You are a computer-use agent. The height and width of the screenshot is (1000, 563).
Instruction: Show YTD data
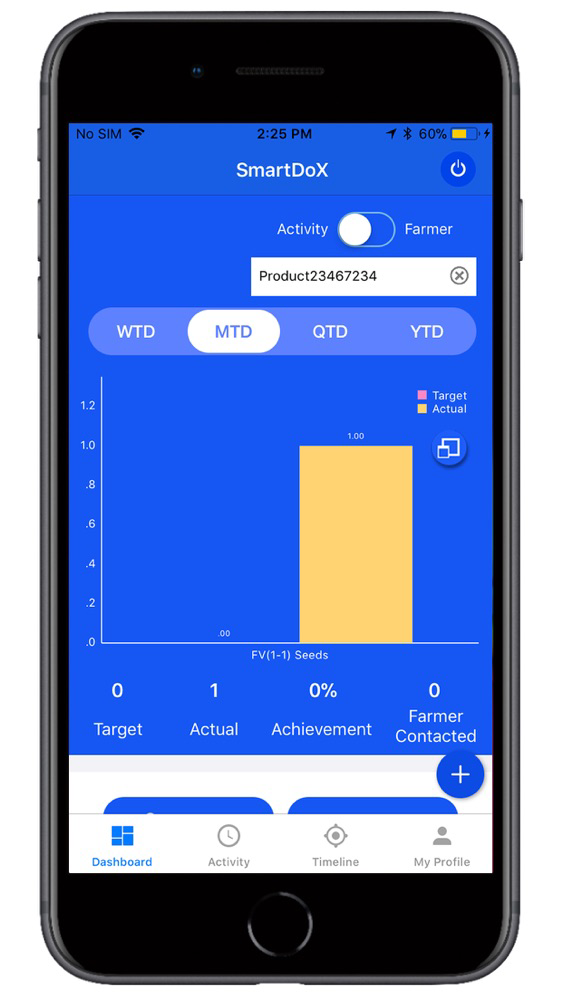coord(427,332)
